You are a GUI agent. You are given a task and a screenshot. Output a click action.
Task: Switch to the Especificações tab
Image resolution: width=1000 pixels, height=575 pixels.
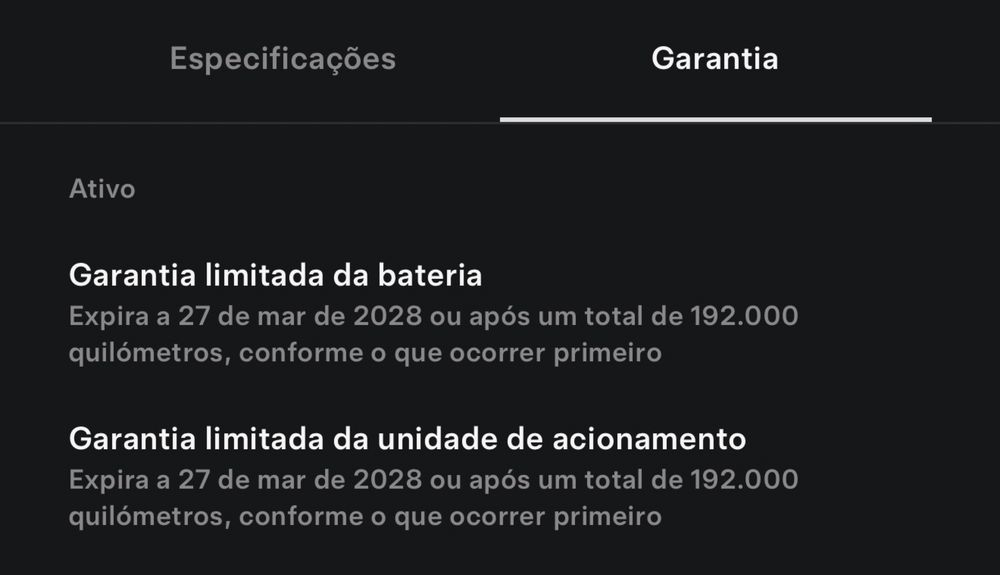pyautogui.click(x=283, y=59)
